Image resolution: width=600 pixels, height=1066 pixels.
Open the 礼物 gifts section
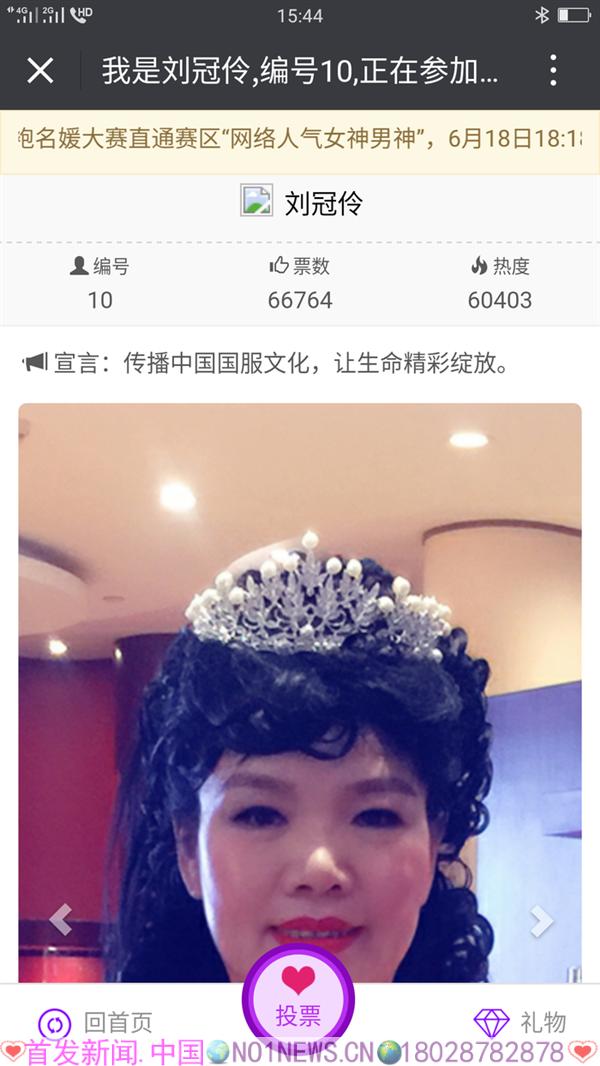[x=520, y=1022]
